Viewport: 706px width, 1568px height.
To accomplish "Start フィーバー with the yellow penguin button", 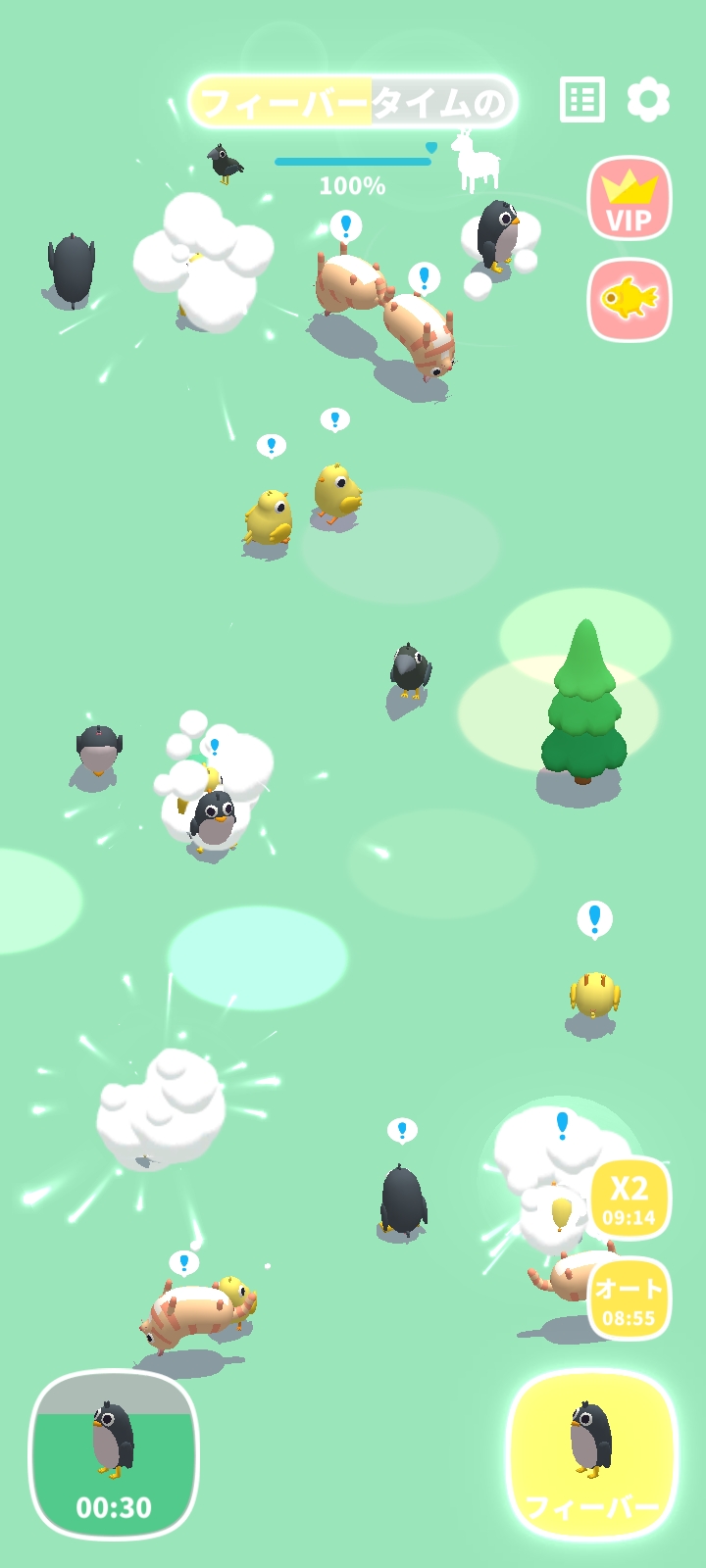I will 592,1454.
